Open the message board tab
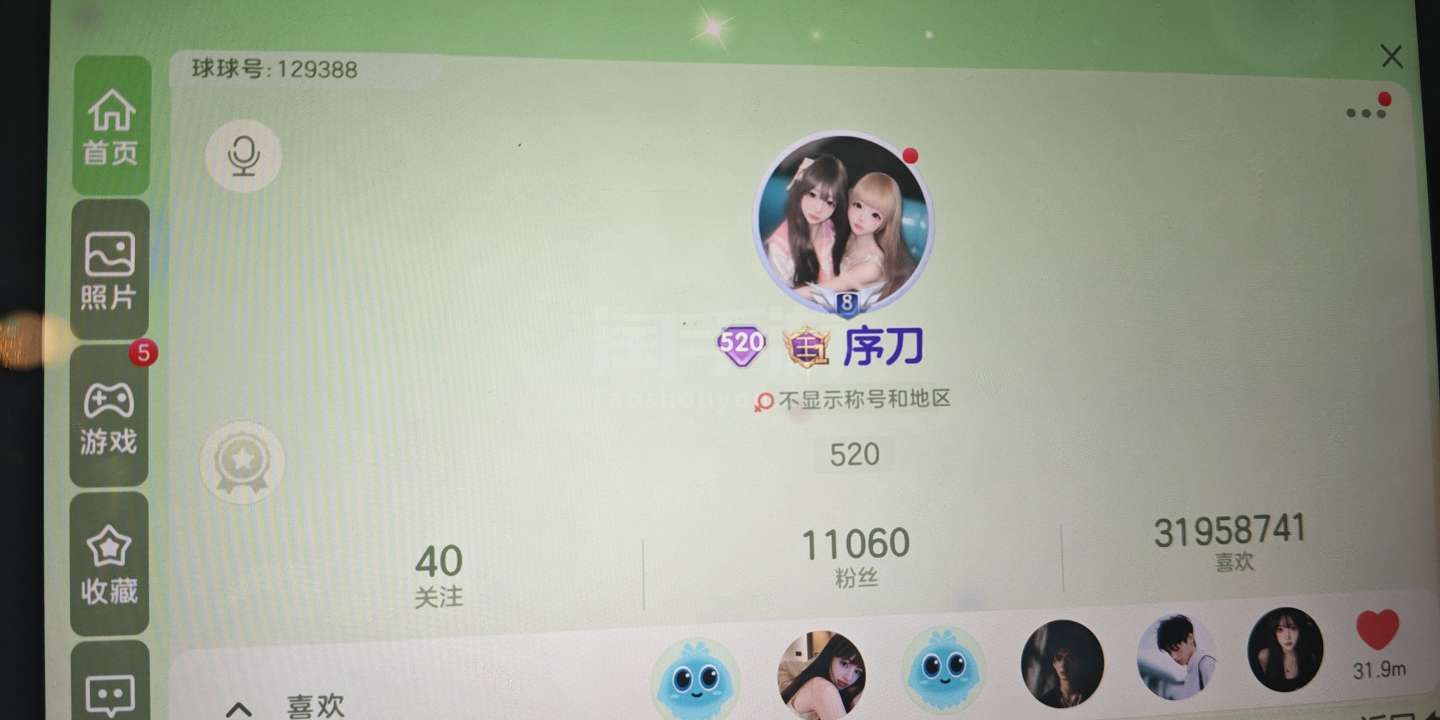The image size is (1440, 720). 110,690
